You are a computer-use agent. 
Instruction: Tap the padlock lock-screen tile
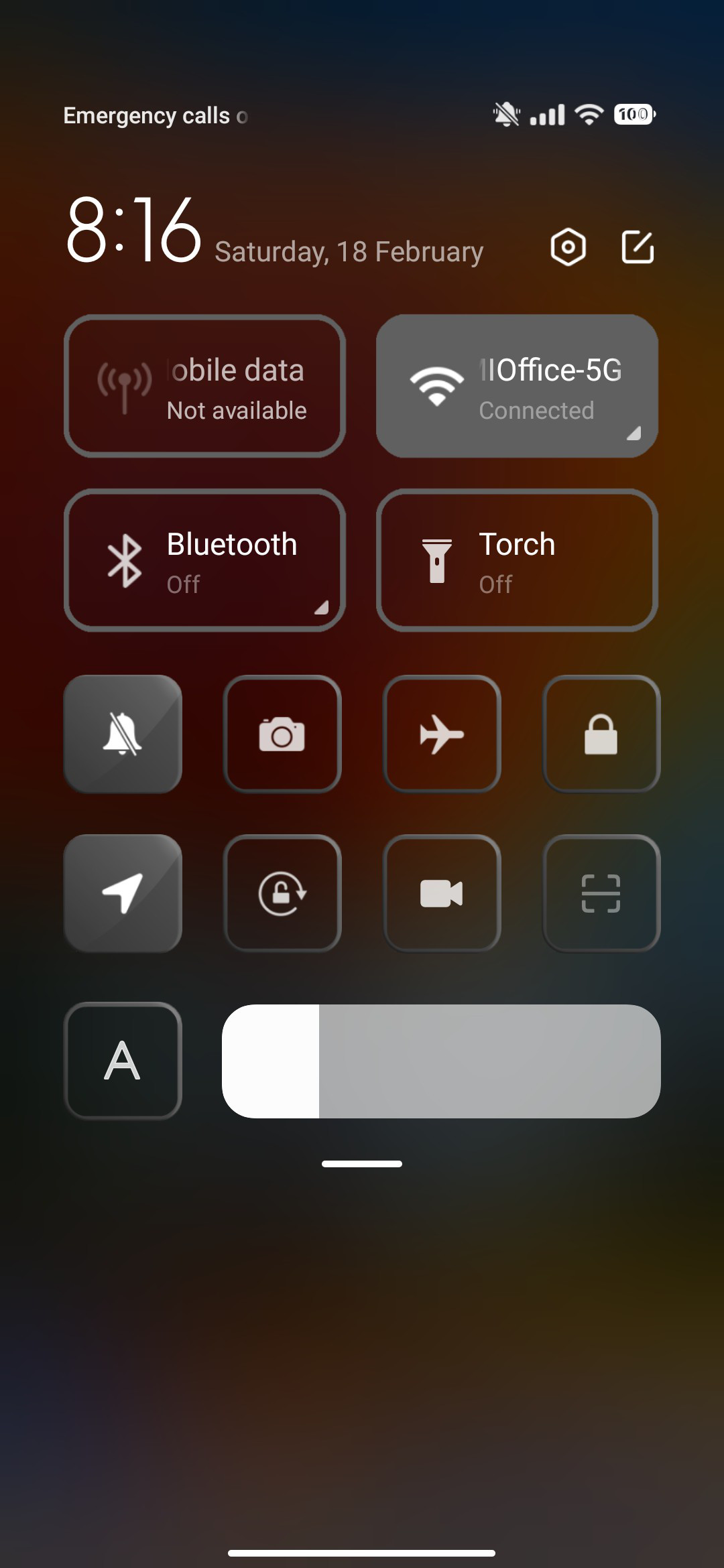[601, 734]
